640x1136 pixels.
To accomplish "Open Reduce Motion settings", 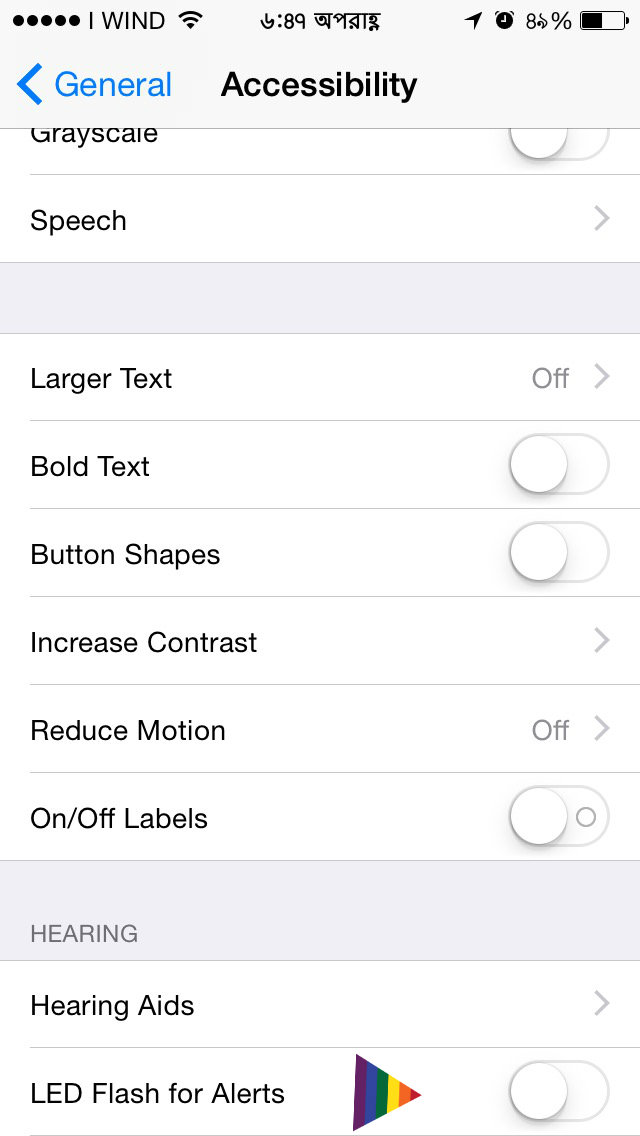I will pyautogui.click(x=320, y=730).
